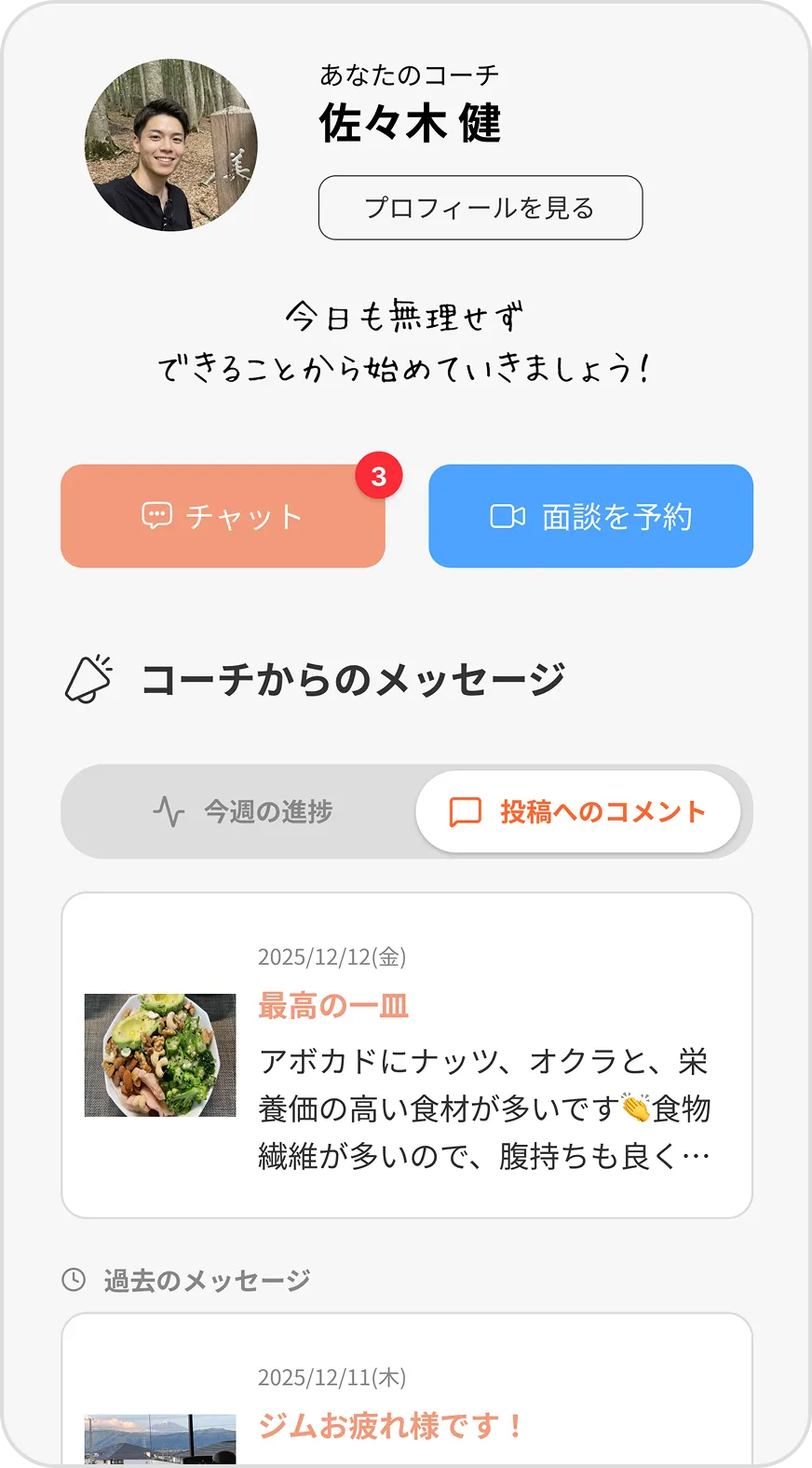Click the clock icon beside 過去のメッセージ
The height and width of the screenshot is (1468, 812).
point(75,1280)
